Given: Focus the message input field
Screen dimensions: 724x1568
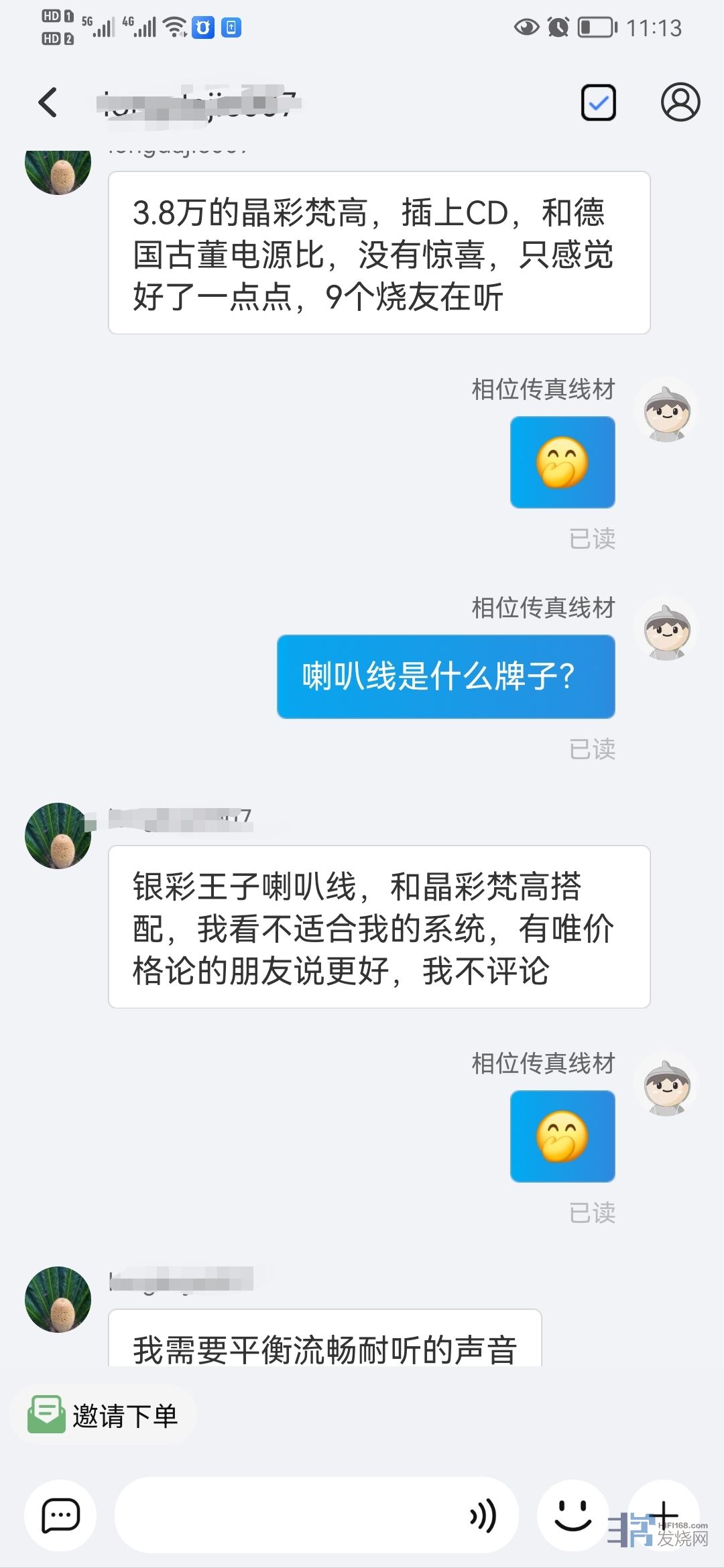Looking at the screenshot, I should tap(288, 1516).
